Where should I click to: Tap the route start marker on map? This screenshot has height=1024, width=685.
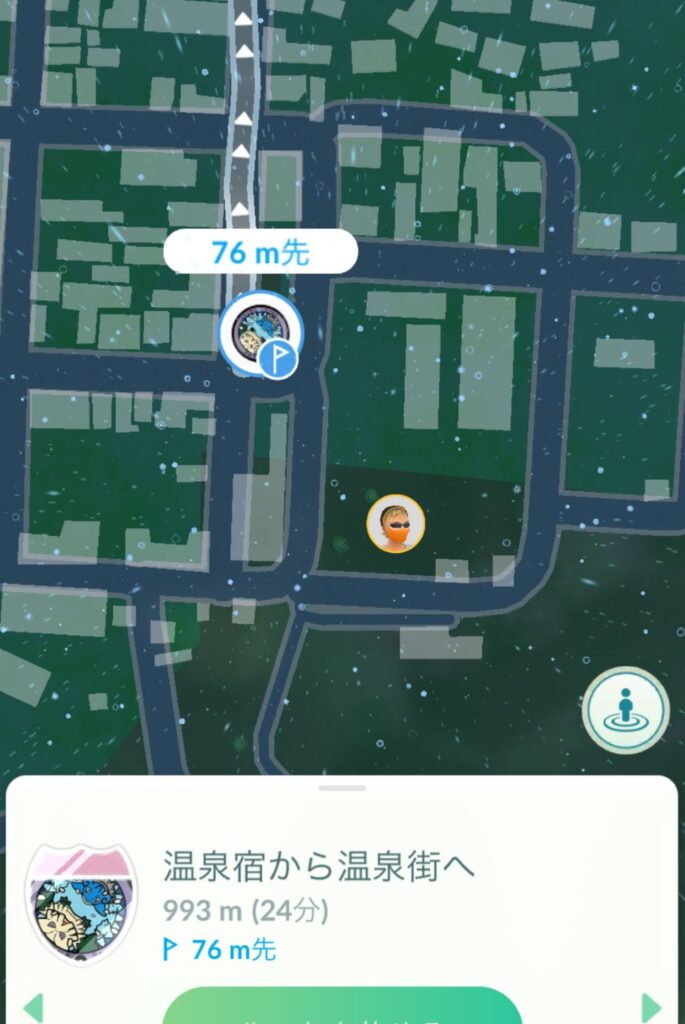click(259, 333)
